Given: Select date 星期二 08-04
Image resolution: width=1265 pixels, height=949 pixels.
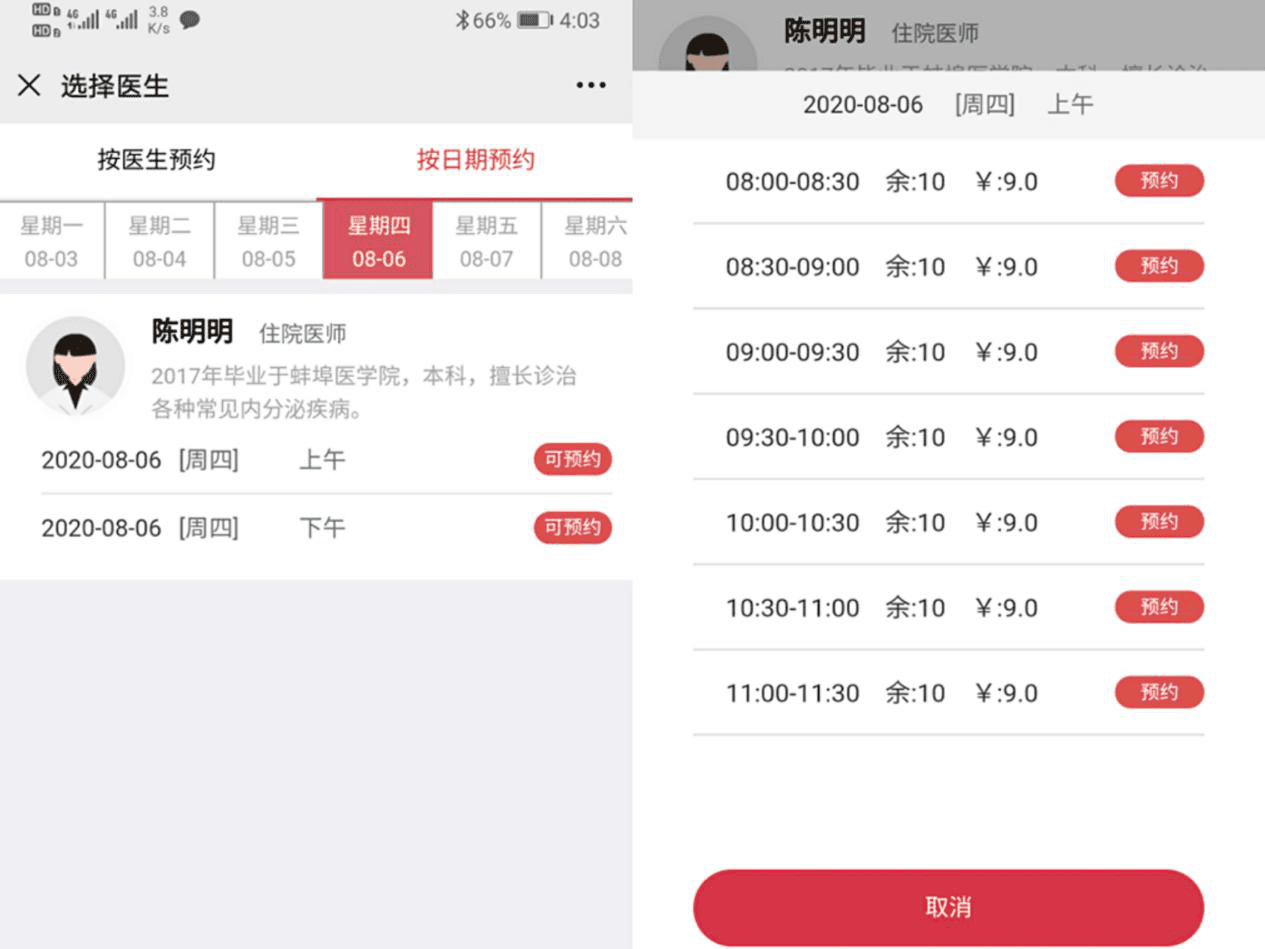Looking at the screenshot, I should (x=160, y=241).
